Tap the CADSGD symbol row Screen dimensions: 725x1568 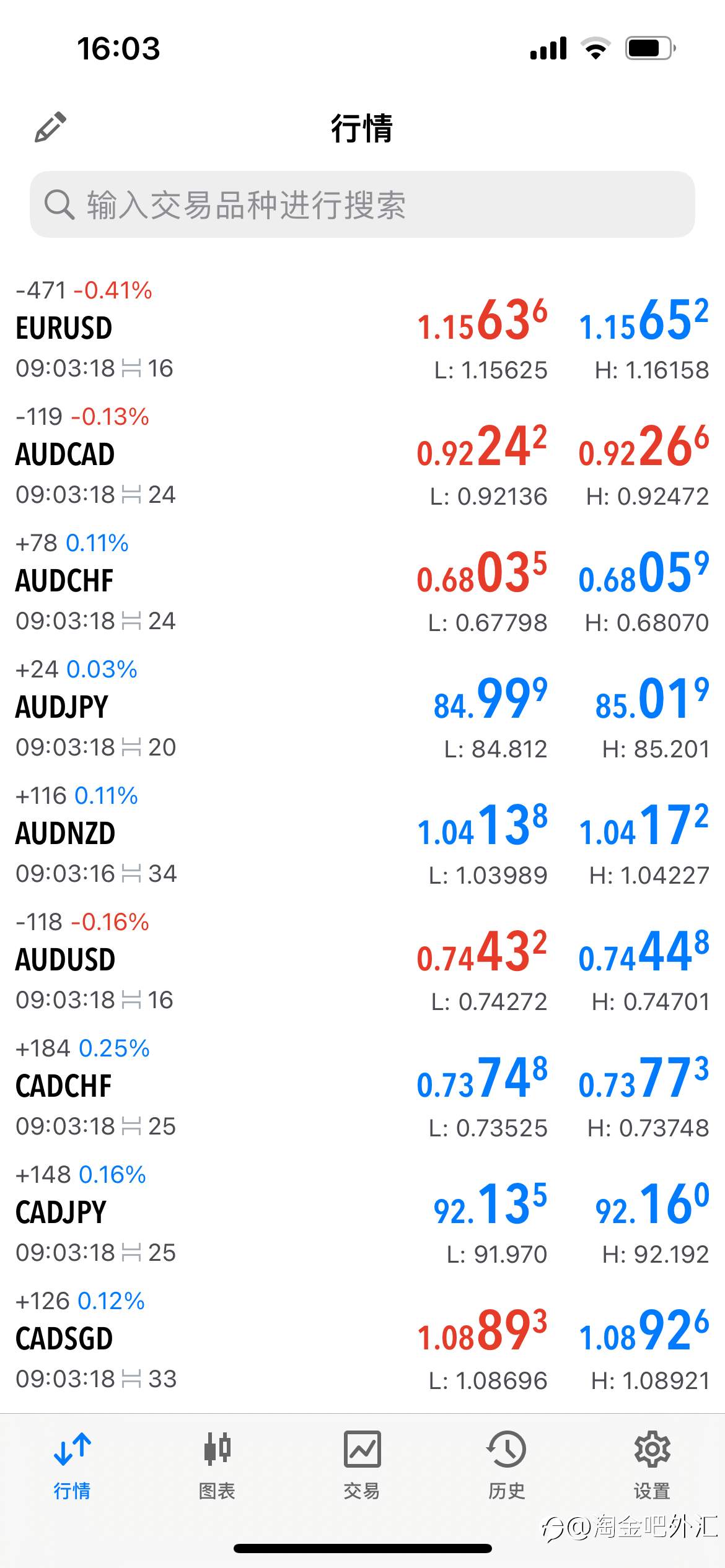point(362,1341)
